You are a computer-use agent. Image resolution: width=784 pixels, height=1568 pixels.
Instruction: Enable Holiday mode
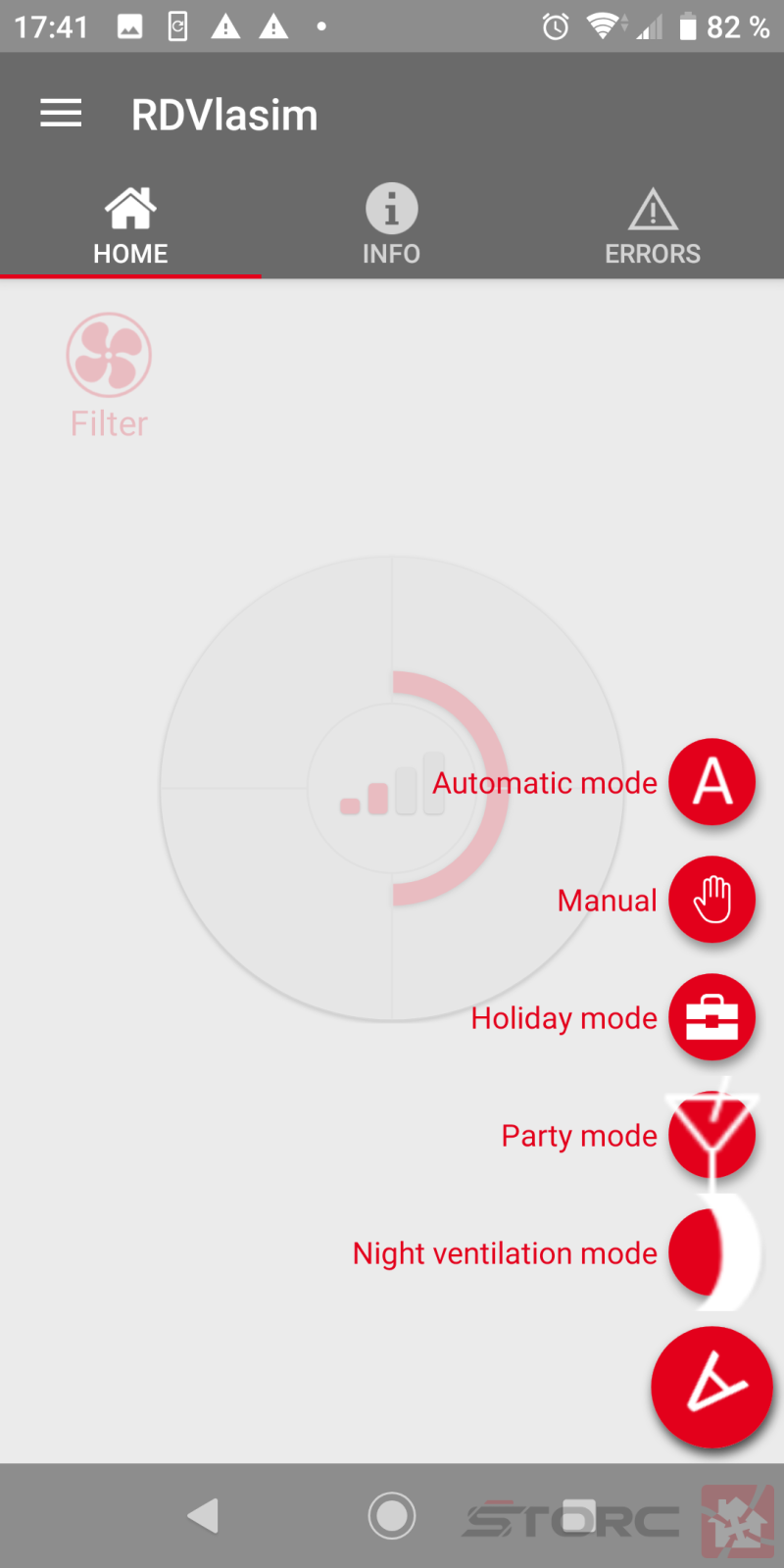pyautogui.click(x=712, y=1017)
